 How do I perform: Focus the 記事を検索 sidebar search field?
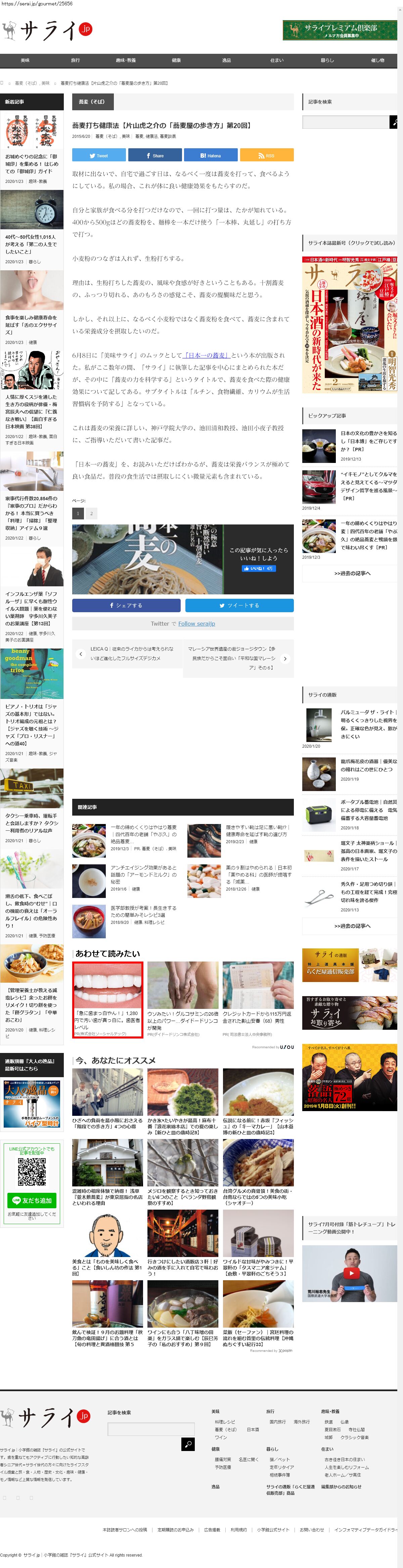345,122
